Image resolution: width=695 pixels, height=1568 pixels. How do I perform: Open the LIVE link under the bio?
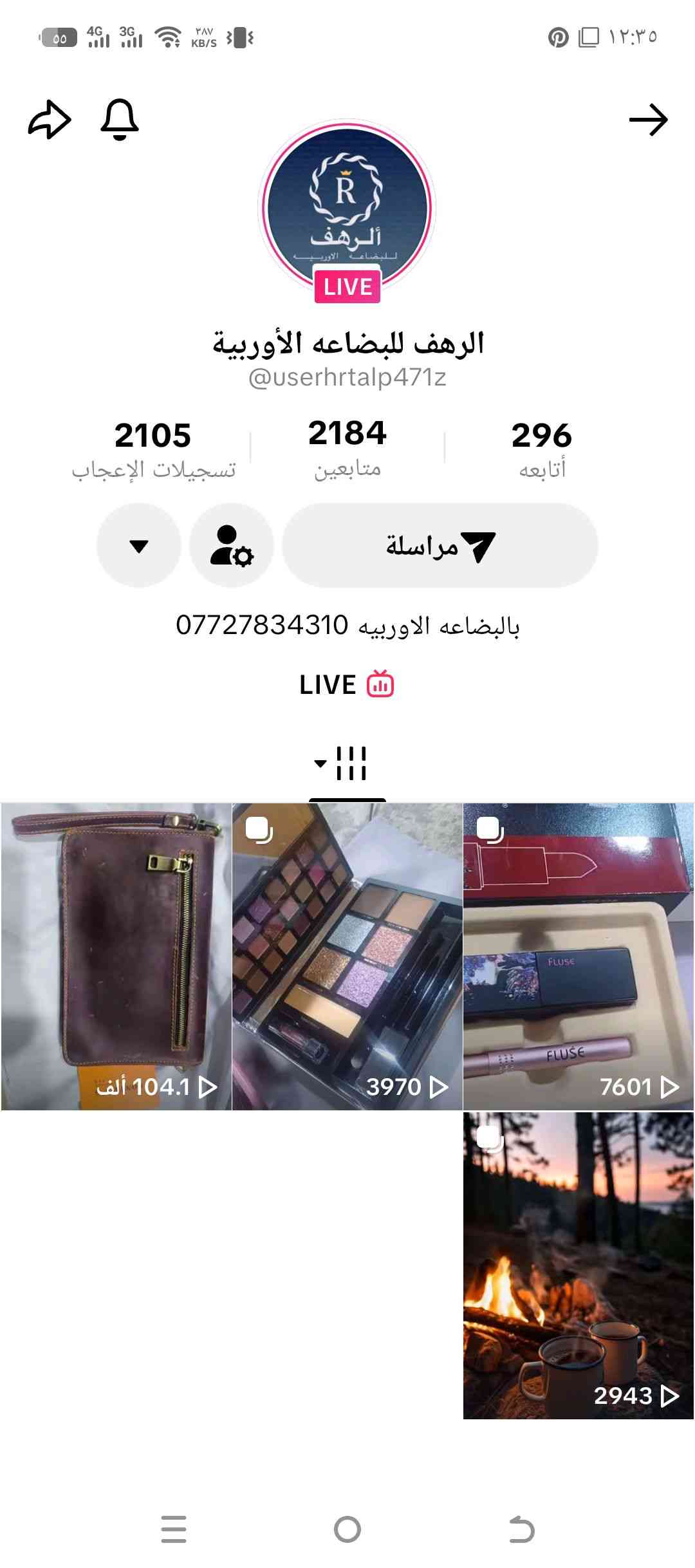[347, 684]
